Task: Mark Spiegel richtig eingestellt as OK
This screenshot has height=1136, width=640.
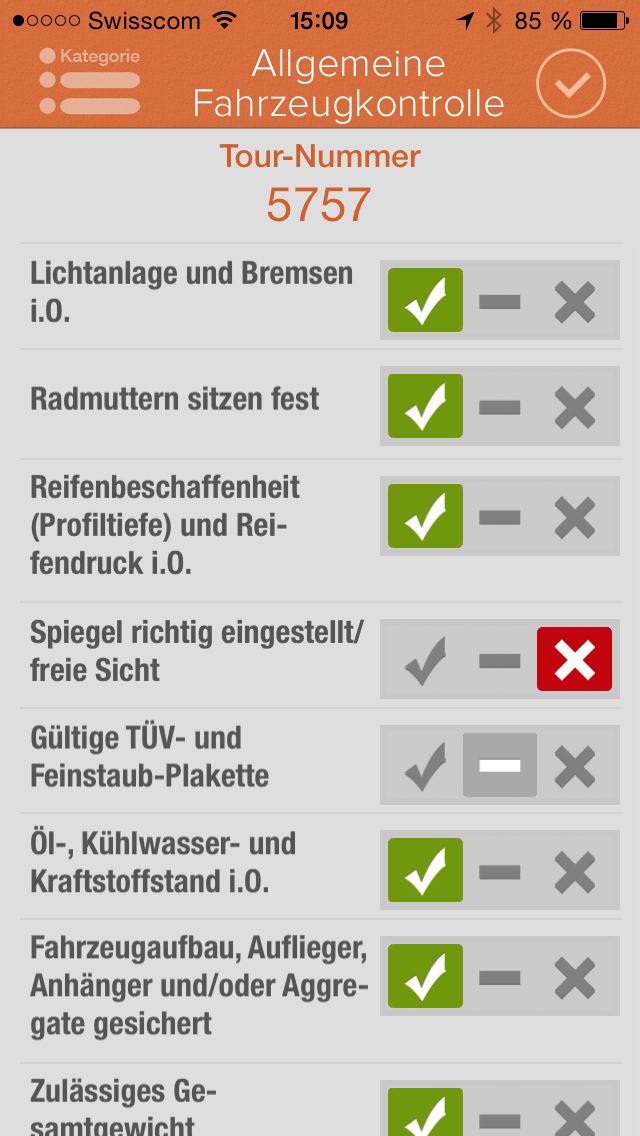Action: point(425,660)
